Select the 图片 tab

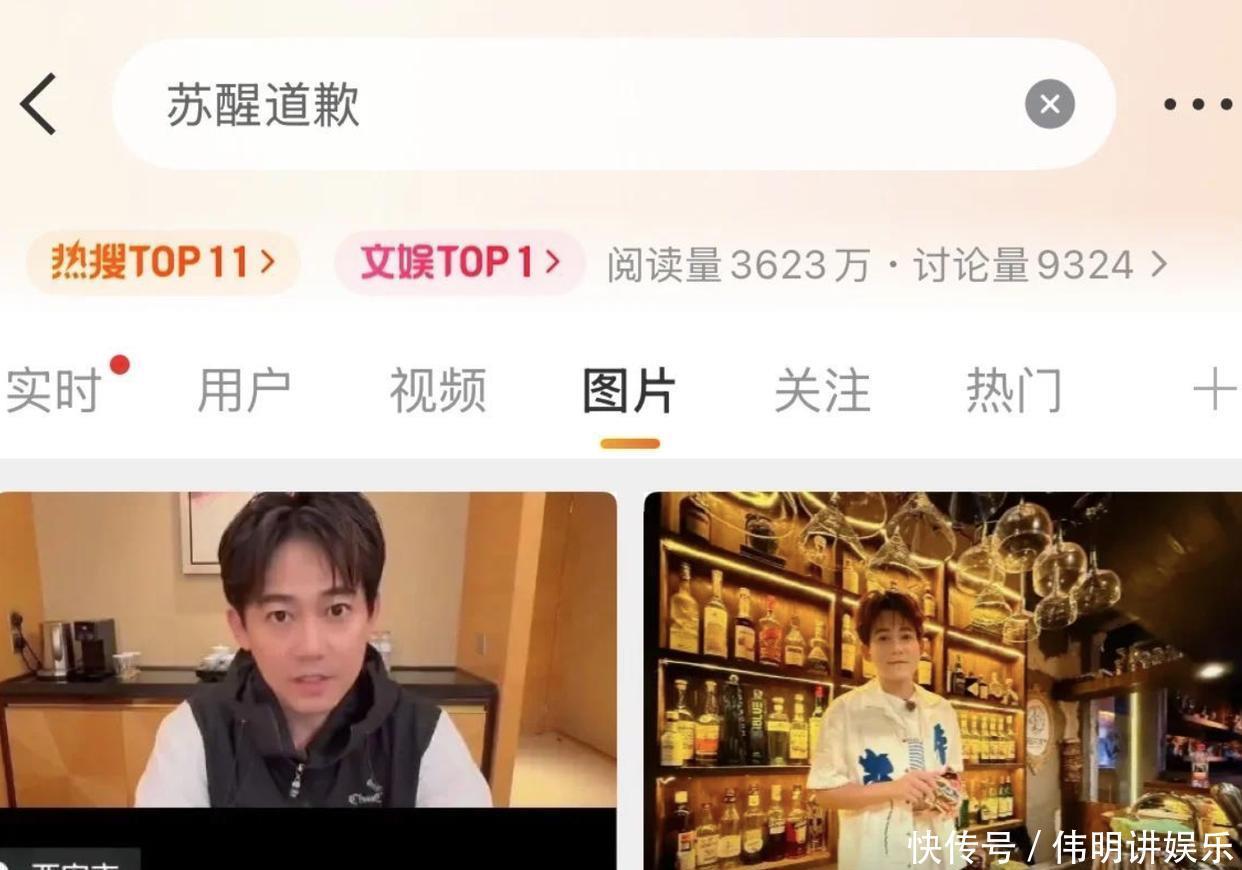pyautogui.click(x=629, y=390)
